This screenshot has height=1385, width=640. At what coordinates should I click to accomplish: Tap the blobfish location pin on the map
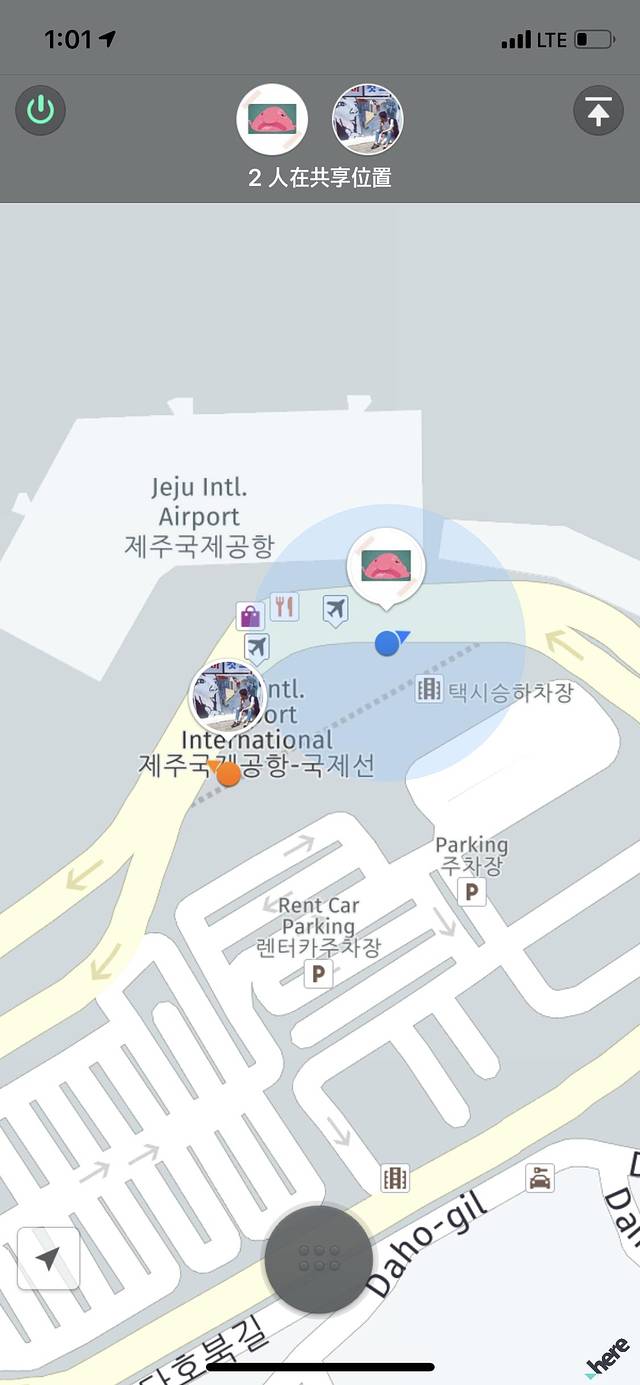[x=386, y=566]
